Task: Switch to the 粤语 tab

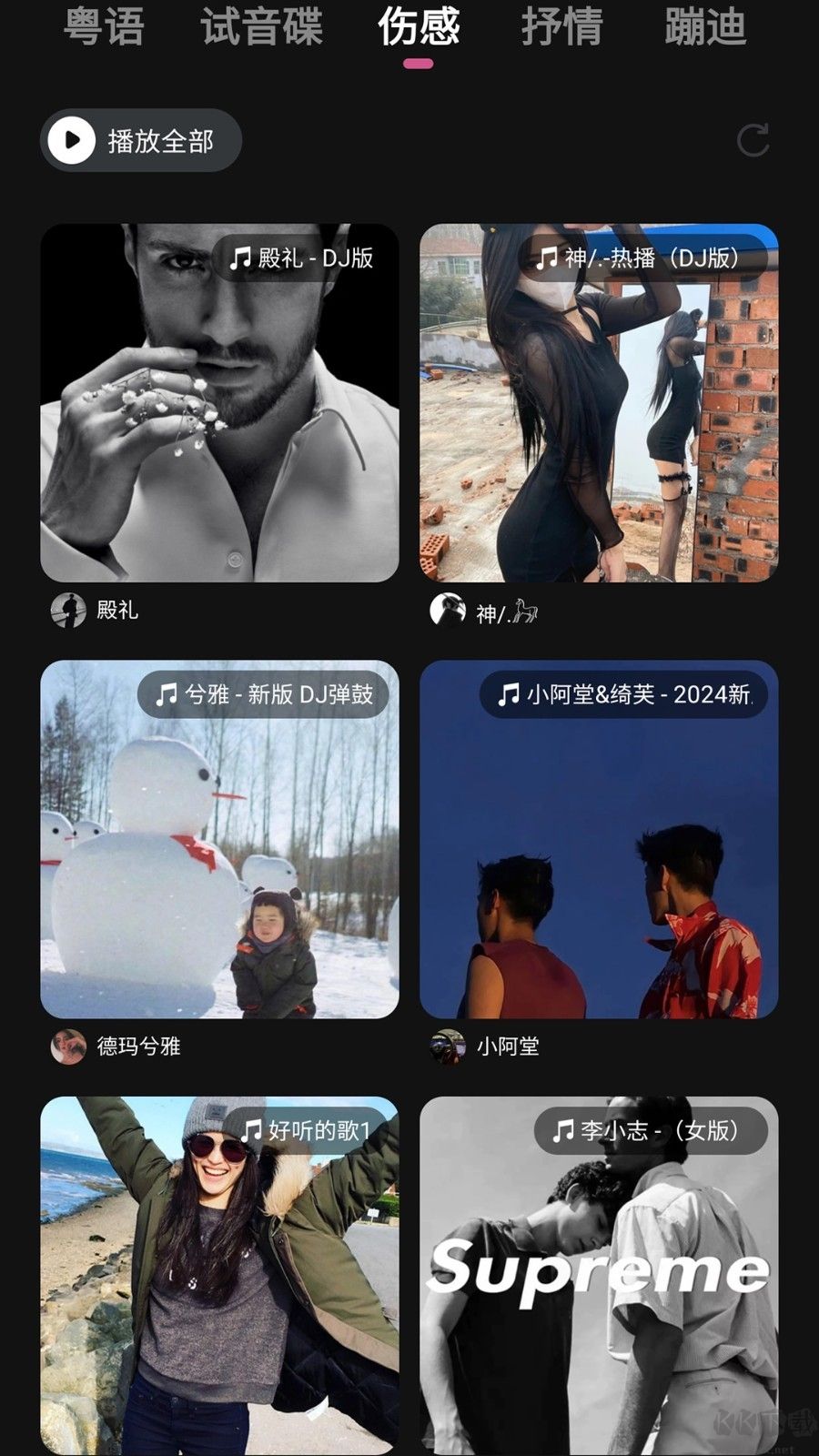Action: pyautogui.click(x=104, y=27)
